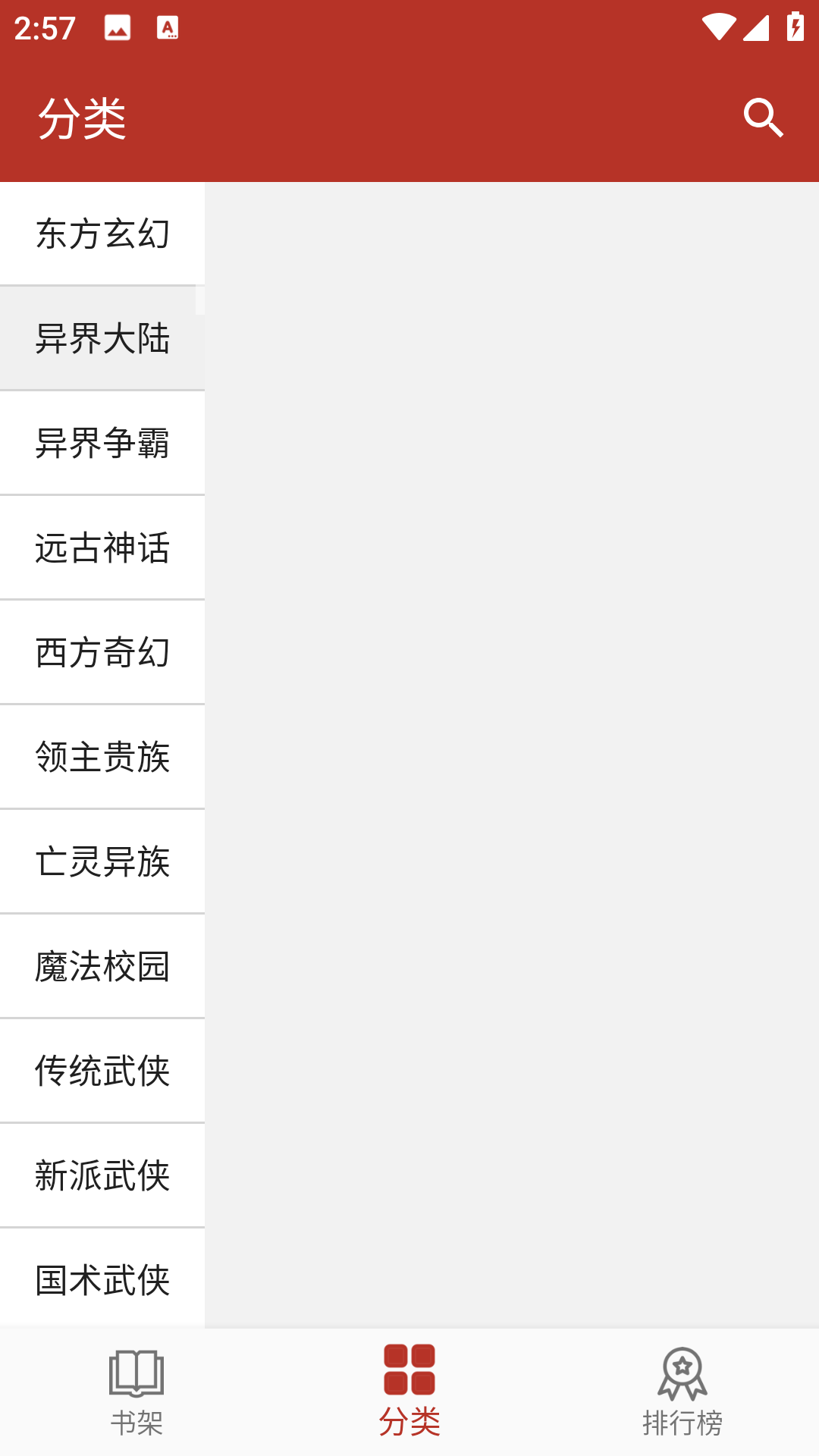Select the 传统武侠 category
Viewport: 819px width, 1456px height.
pyautogui.click(x=102, y=1071)
